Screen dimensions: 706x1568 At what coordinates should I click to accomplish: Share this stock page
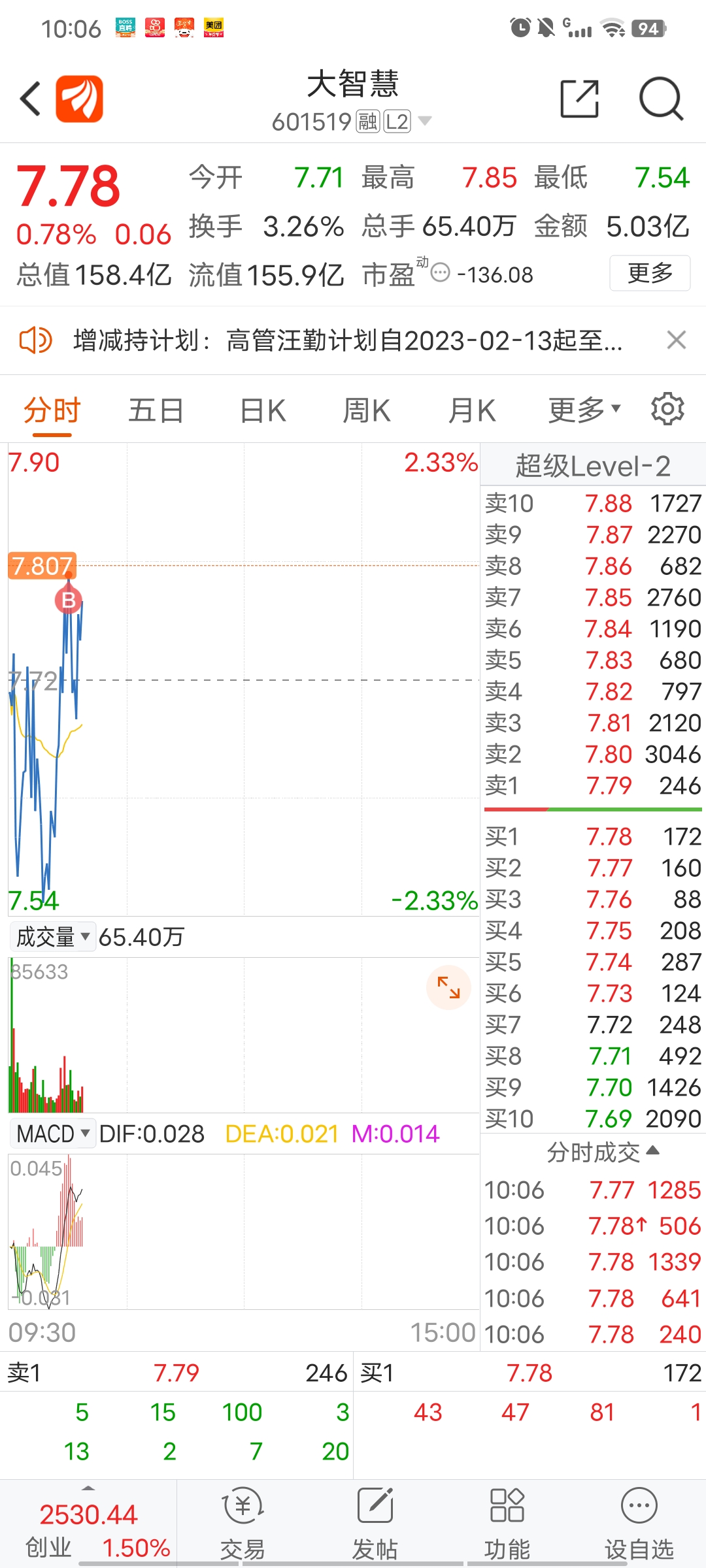(580, 99)
